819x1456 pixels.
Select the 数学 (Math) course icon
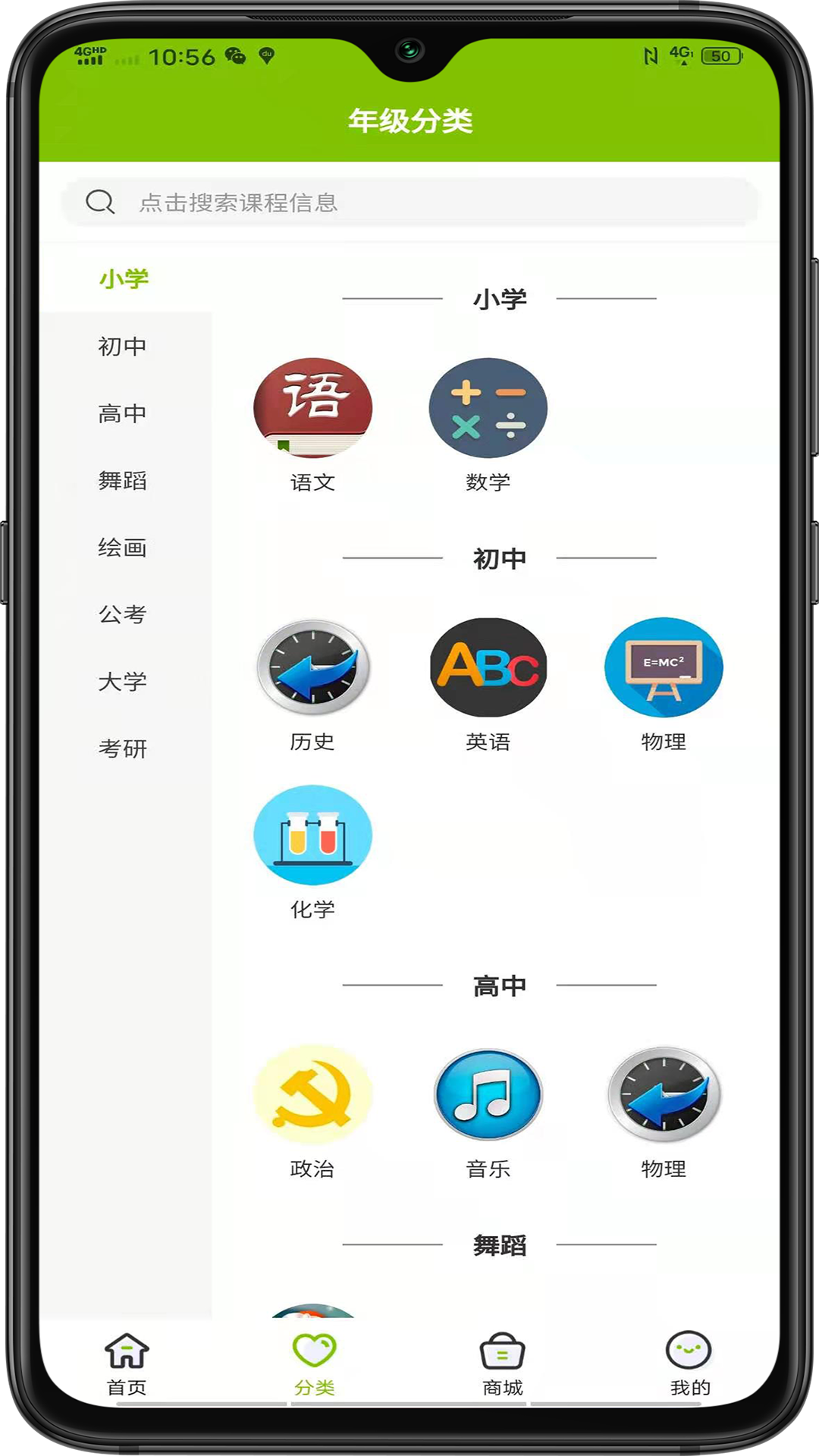pyautogui.click(x=488, y=408)
